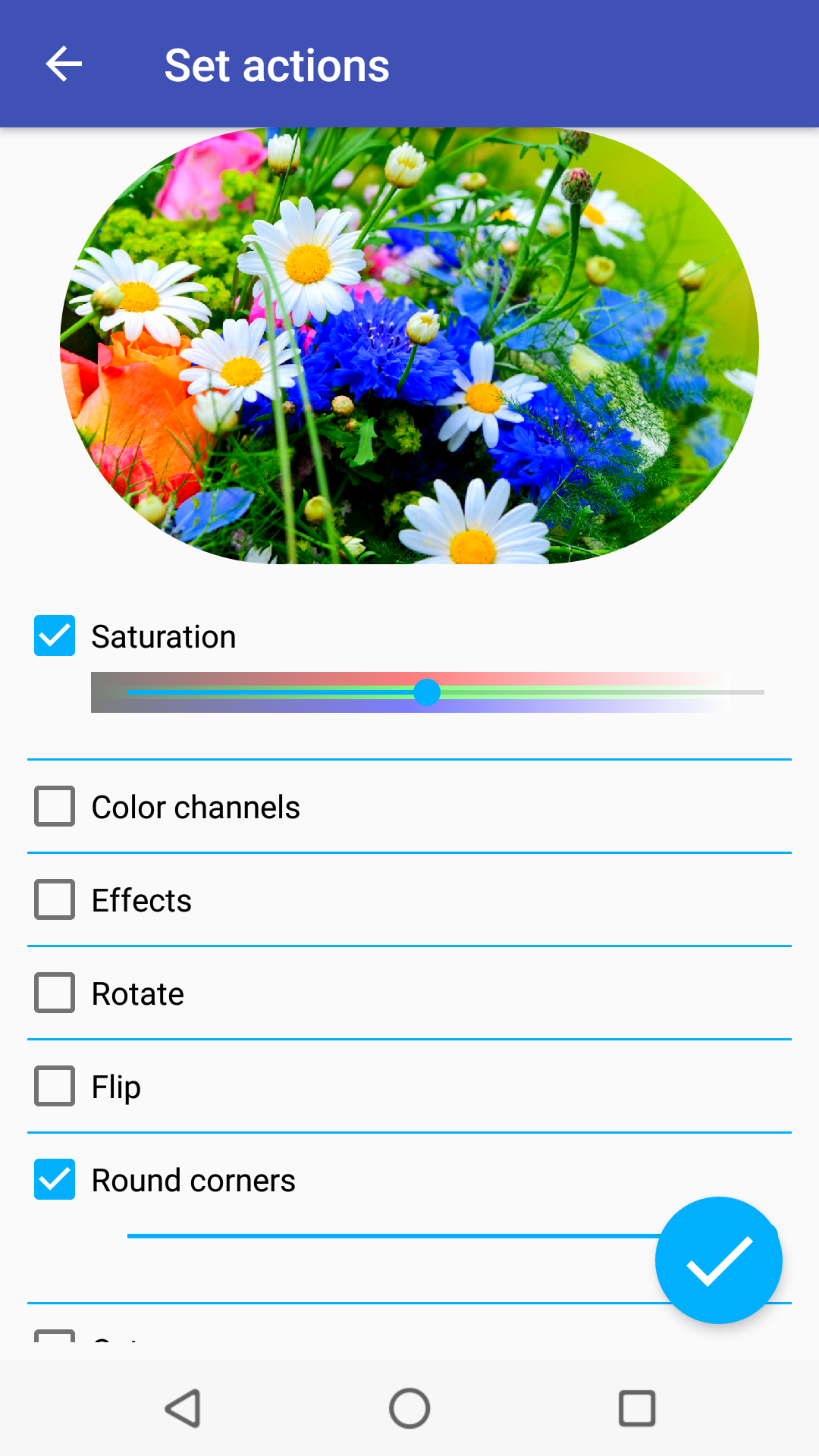Check the Rotate option
The width and height of the screenshot is (819, 1456).
click(x=55, y=993)
